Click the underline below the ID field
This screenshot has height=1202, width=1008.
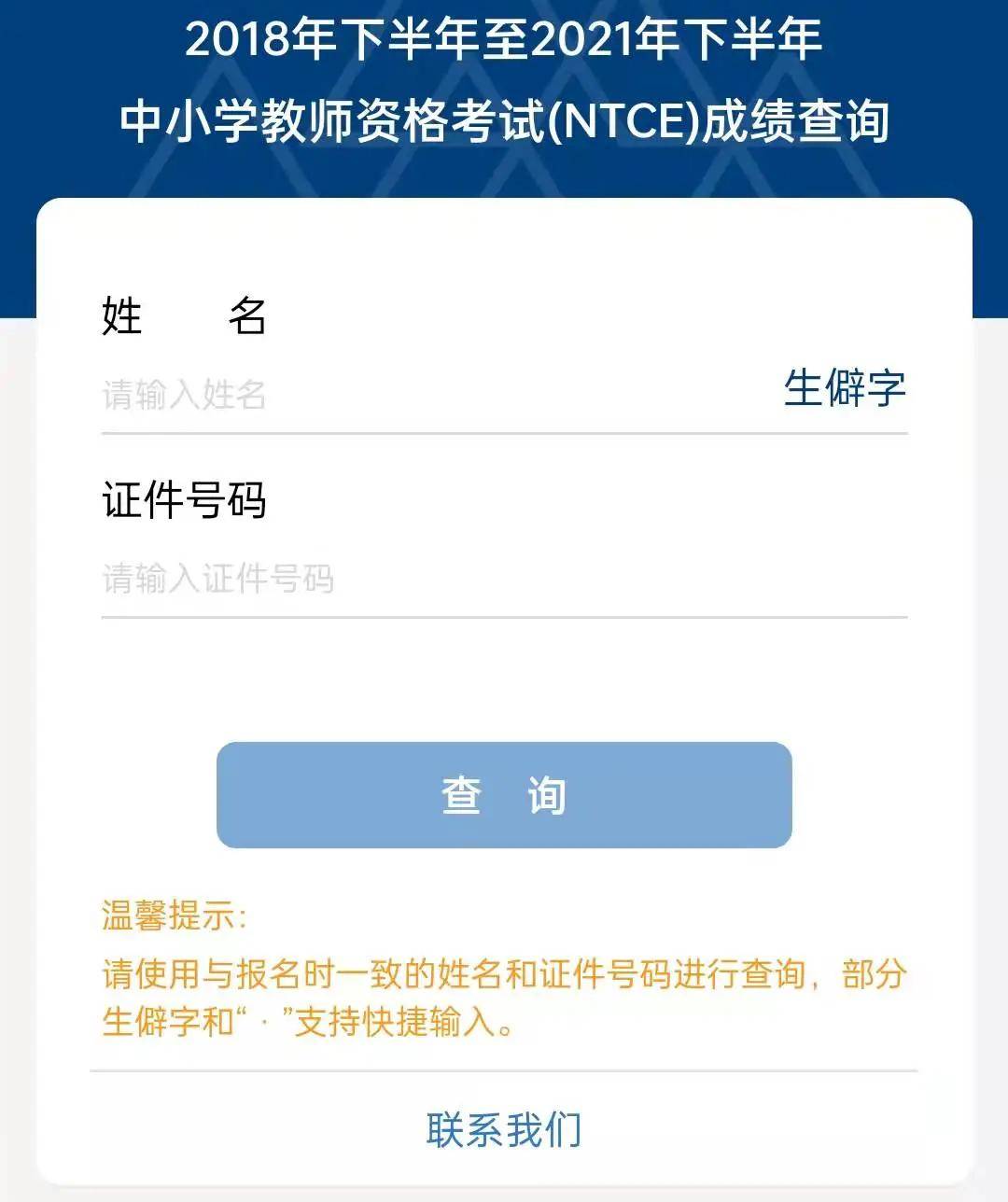click(504, 616)
